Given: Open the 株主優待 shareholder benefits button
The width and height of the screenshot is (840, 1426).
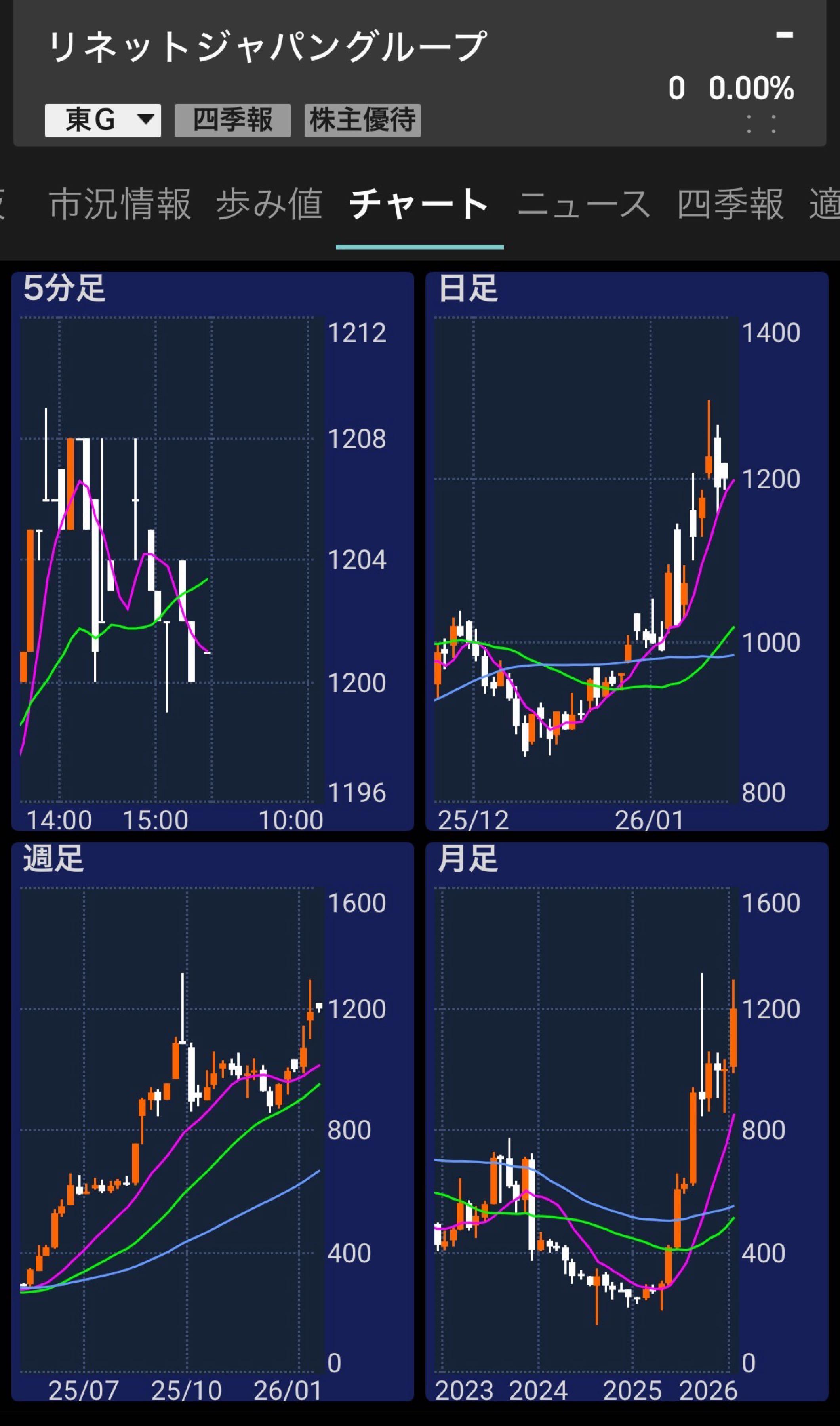Looking at the screenshot, I should (x=362, y=120).
